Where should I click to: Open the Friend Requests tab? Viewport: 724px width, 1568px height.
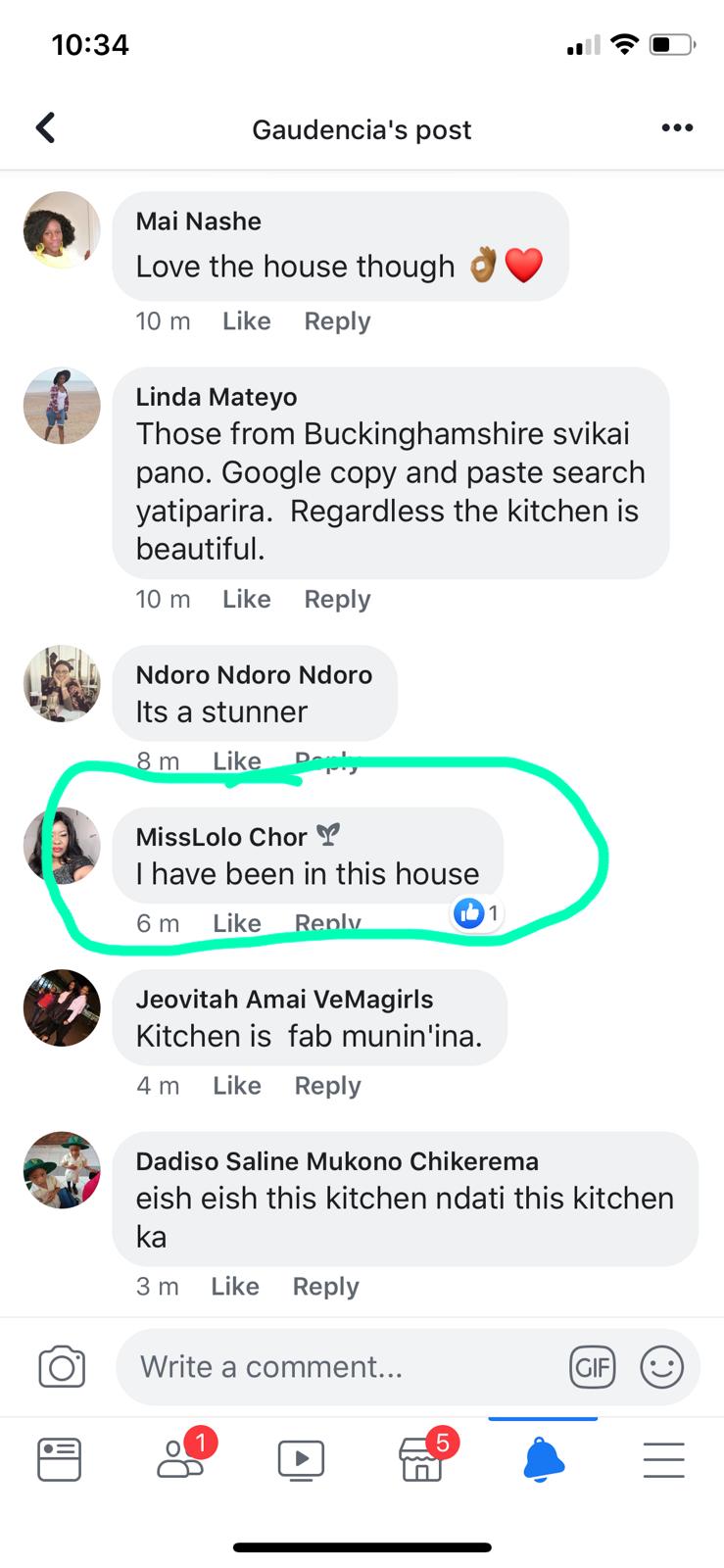click(180, 1459)
